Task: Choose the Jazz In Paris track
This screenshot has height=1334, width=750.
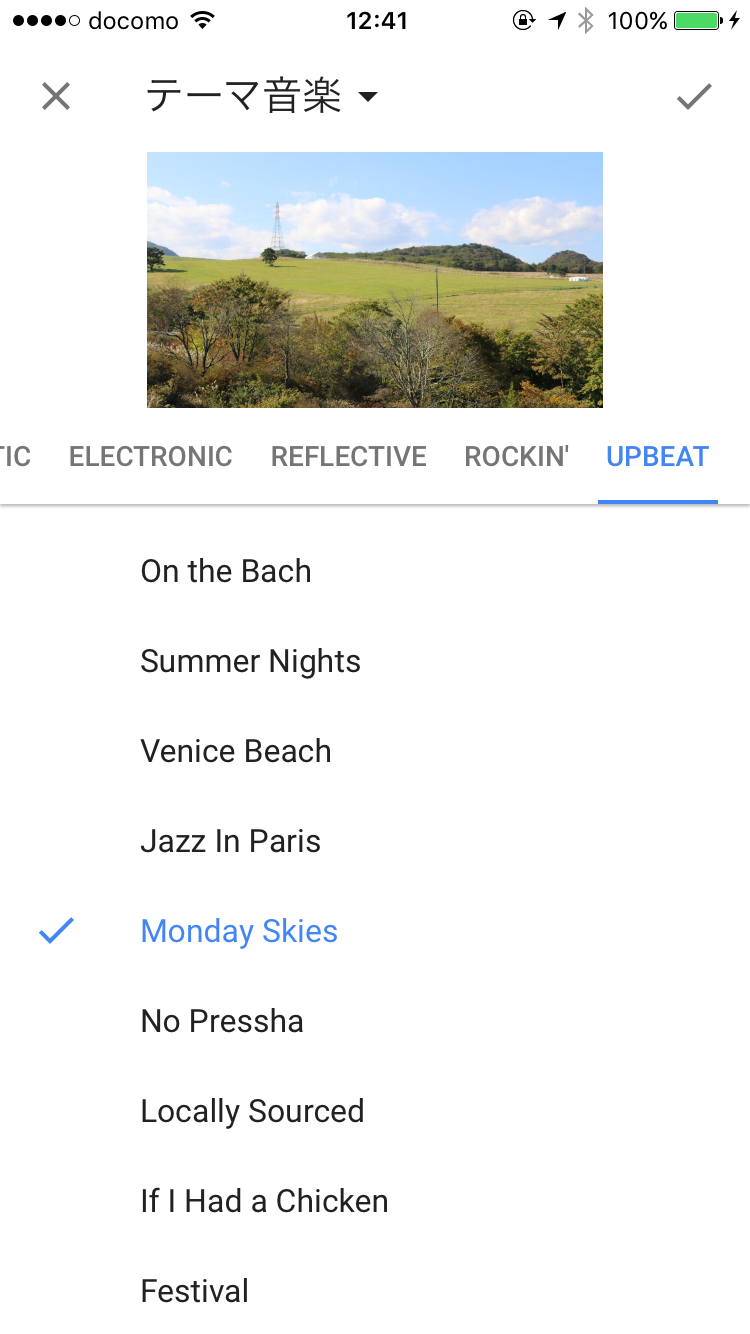Action: tap(231, 841)
